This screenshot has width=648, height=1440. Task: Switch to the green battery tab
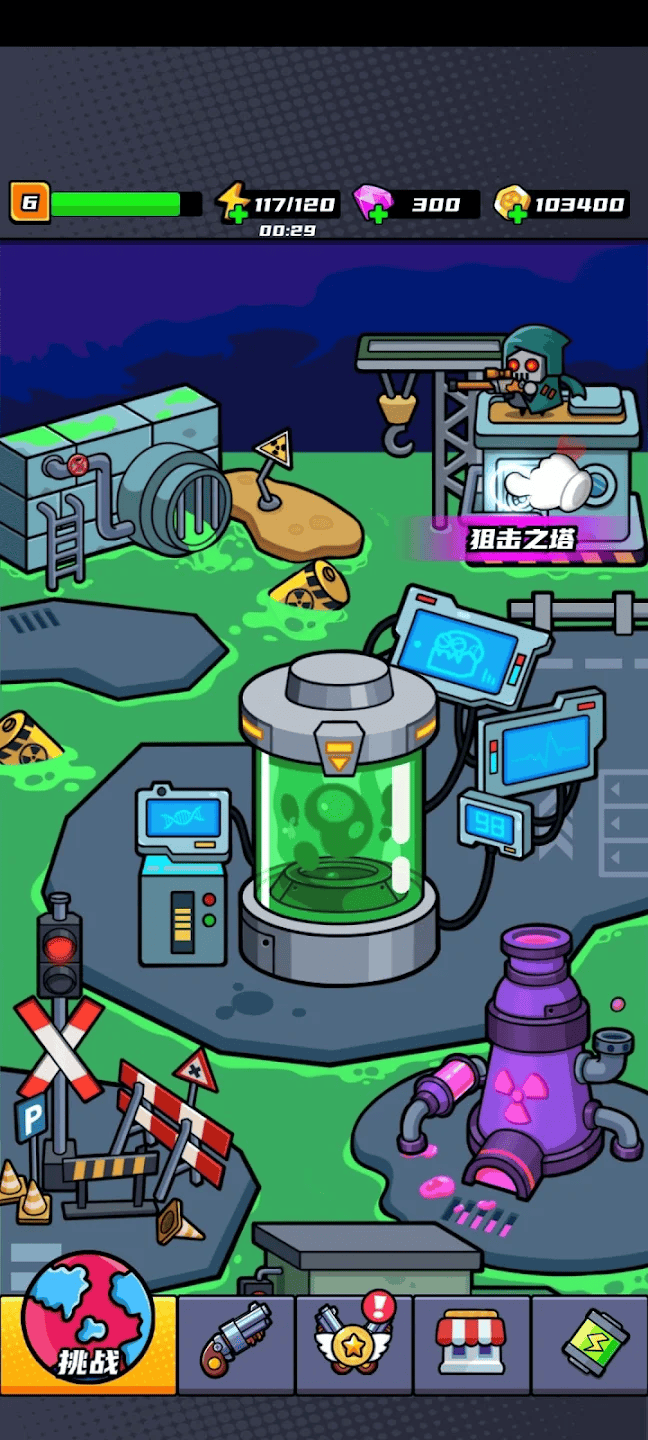click(590, 1345)
